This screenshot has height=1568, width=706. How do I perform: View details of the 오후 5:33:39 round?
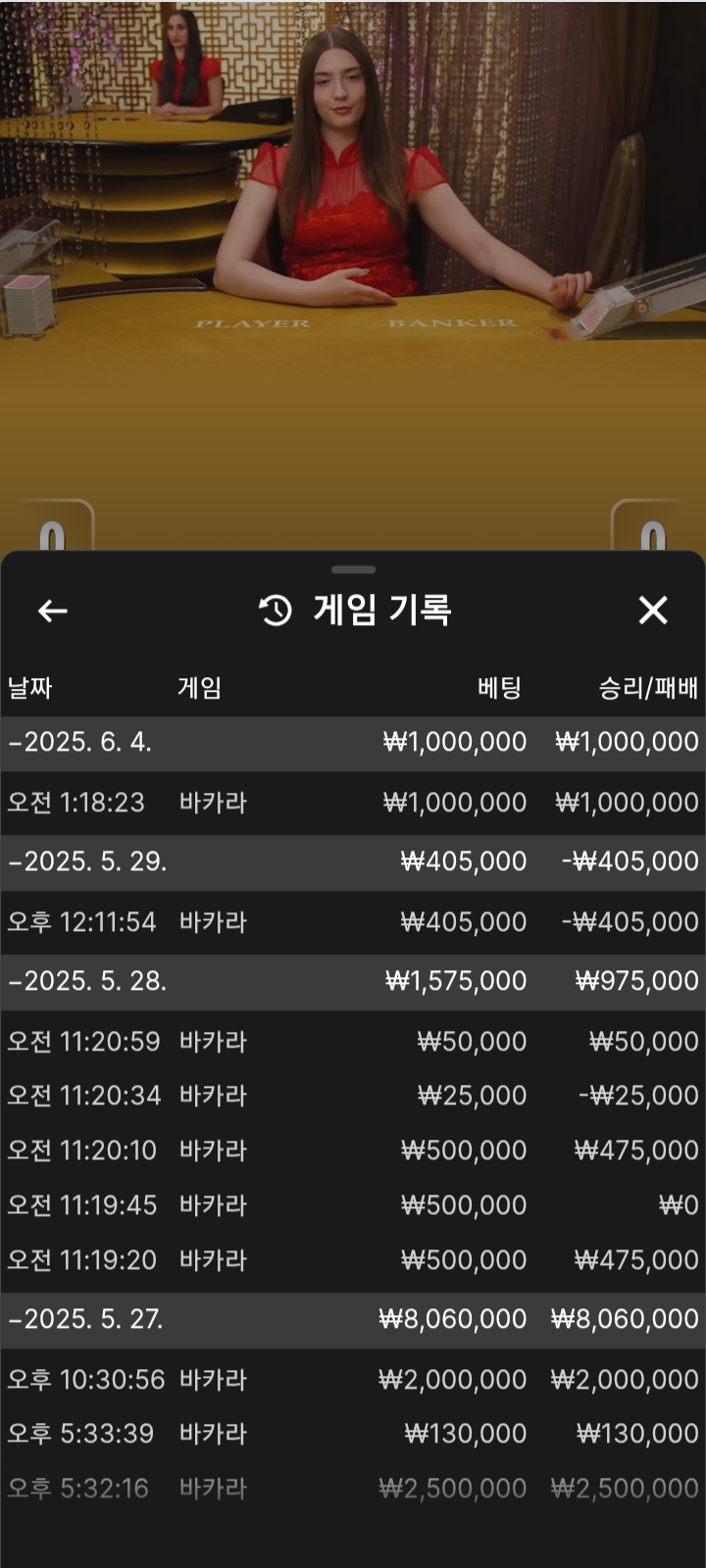[353, 1434]
